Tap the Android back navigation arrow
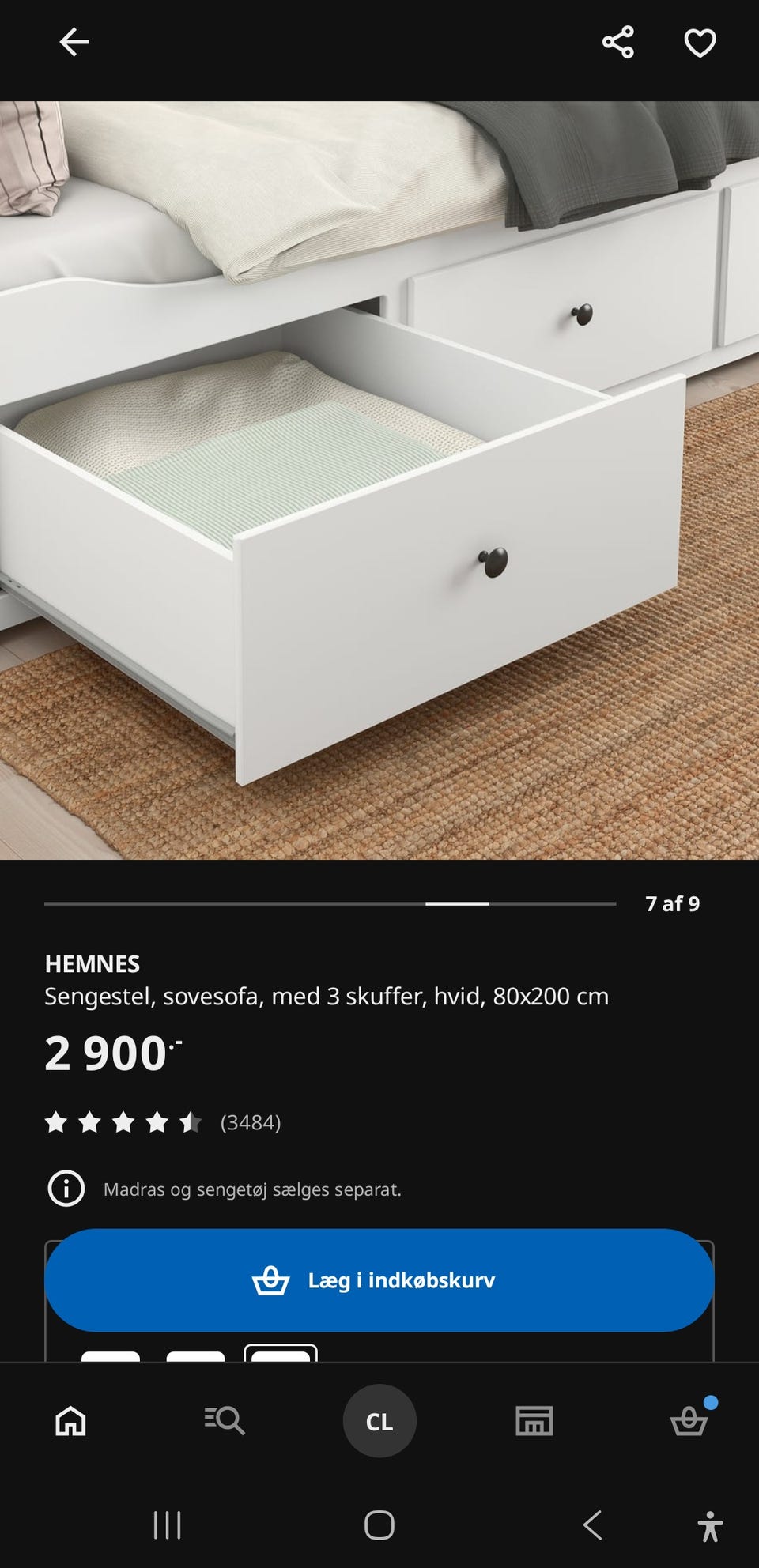The image size is (759, 1568). (x=594, y=1527)
